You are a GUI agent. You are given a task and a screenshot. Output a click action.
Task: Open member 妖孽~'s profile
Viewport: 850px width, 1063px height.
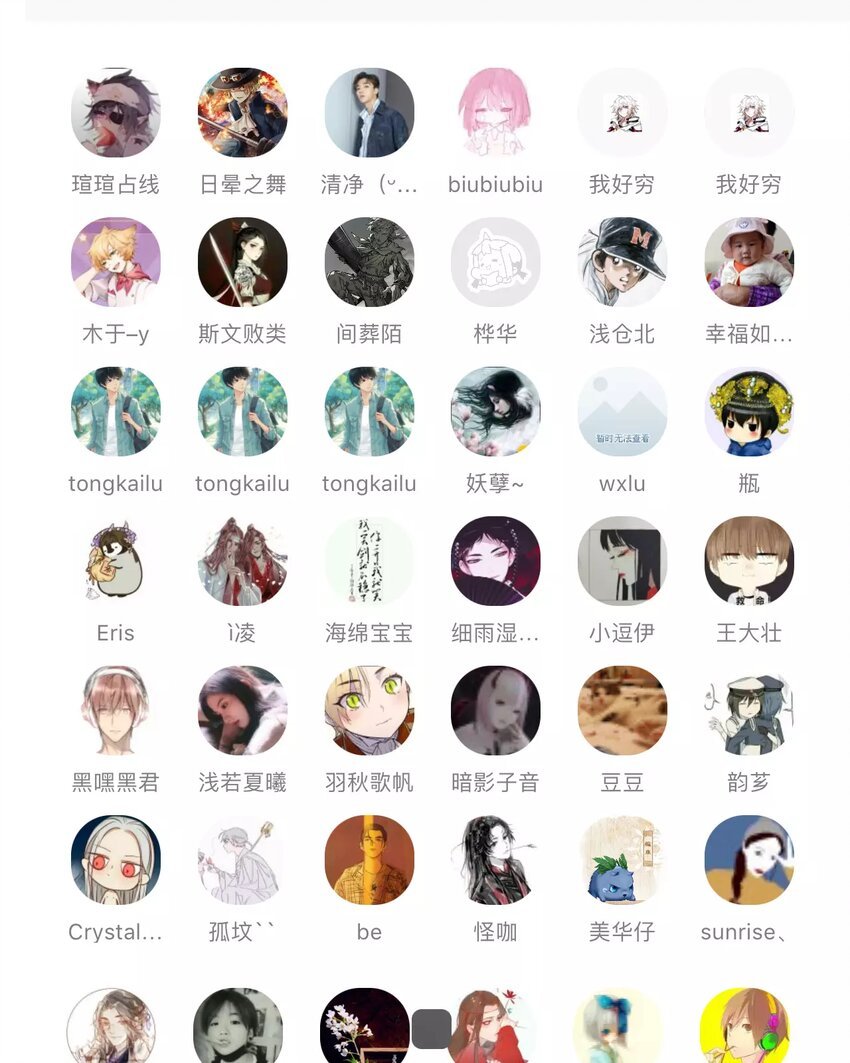[496, 412]
